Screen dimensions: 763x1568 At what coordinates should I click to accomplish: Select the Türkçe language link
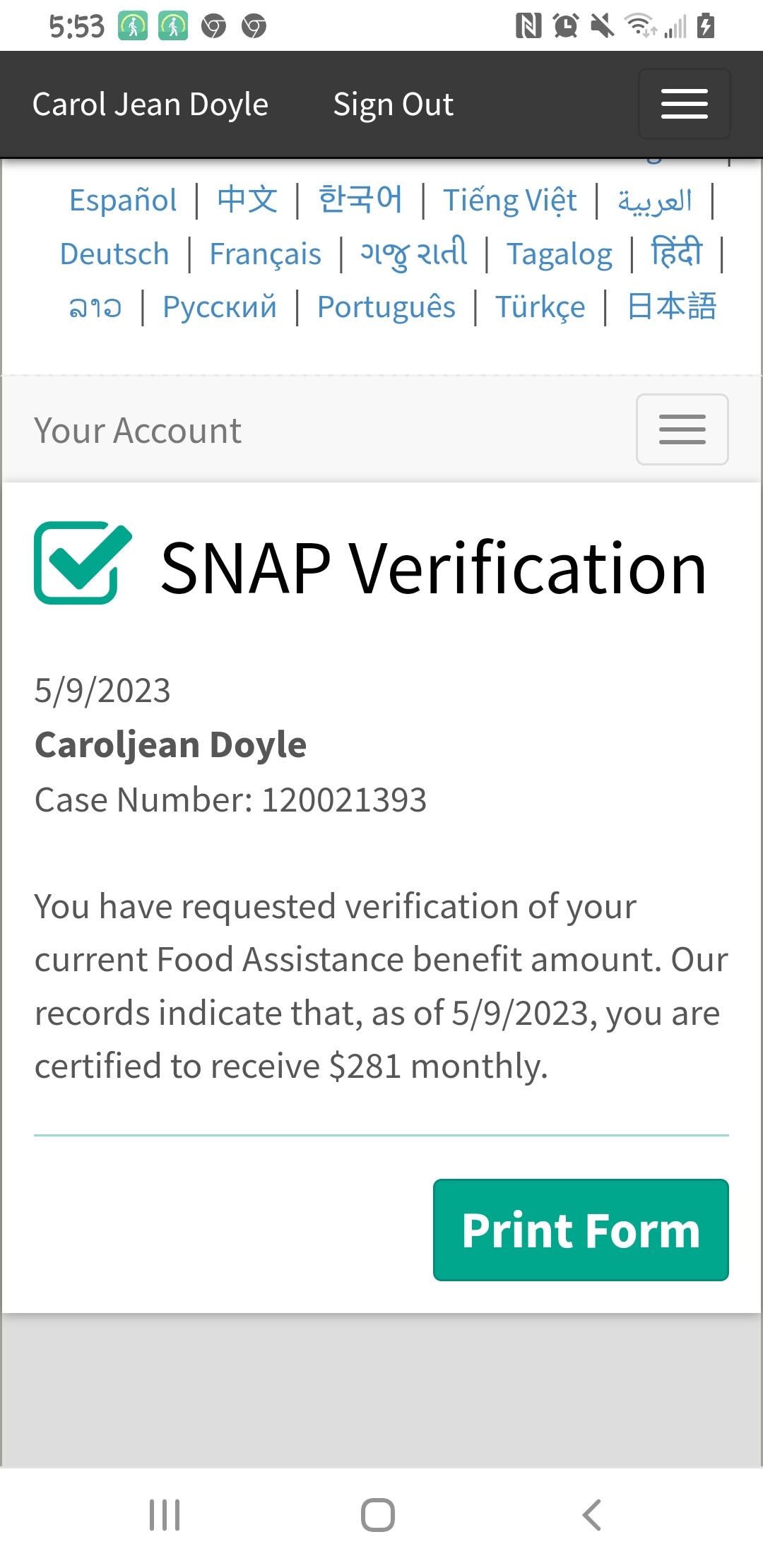(540, 307)
